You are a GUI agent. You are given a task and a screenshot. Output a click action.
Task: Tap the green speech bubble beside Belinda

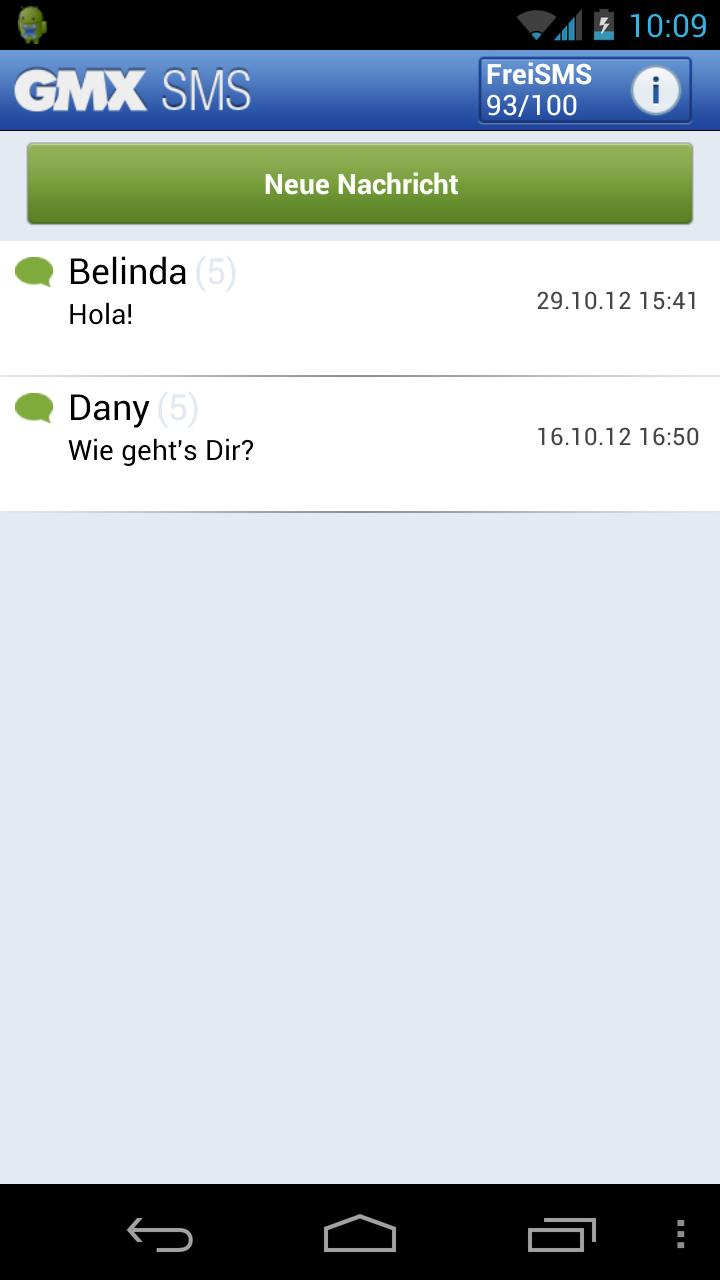[34, 271]
